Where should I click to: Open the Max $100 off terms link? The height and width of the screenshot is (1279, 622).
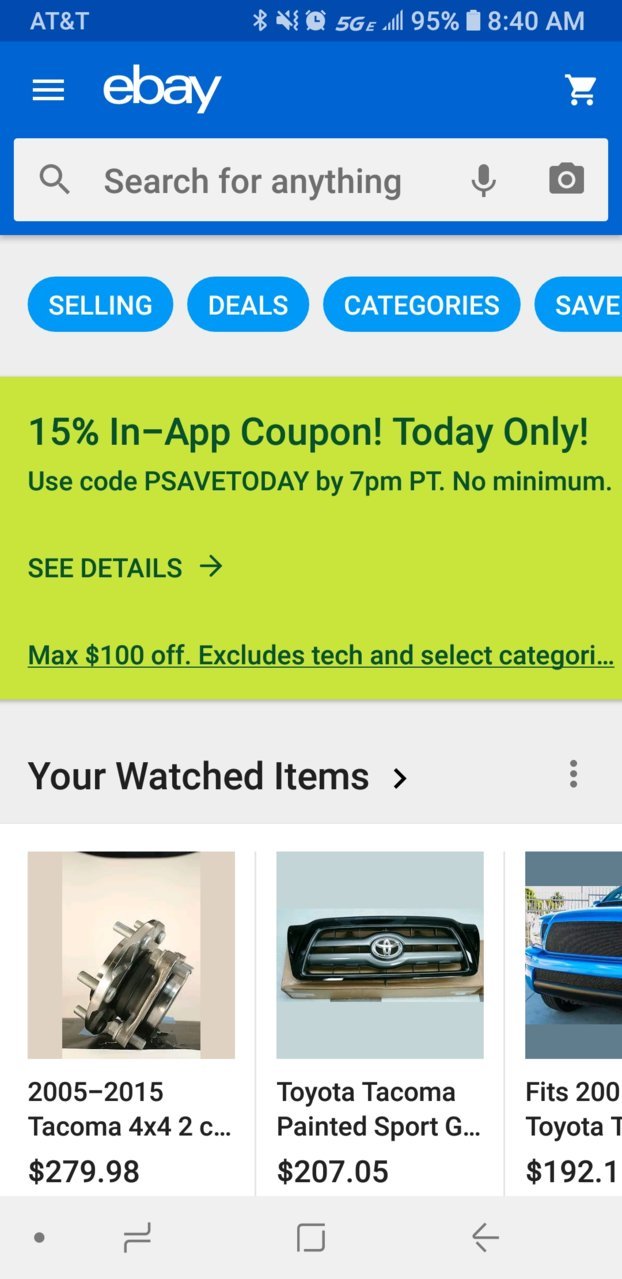click(x=321, y=655)
